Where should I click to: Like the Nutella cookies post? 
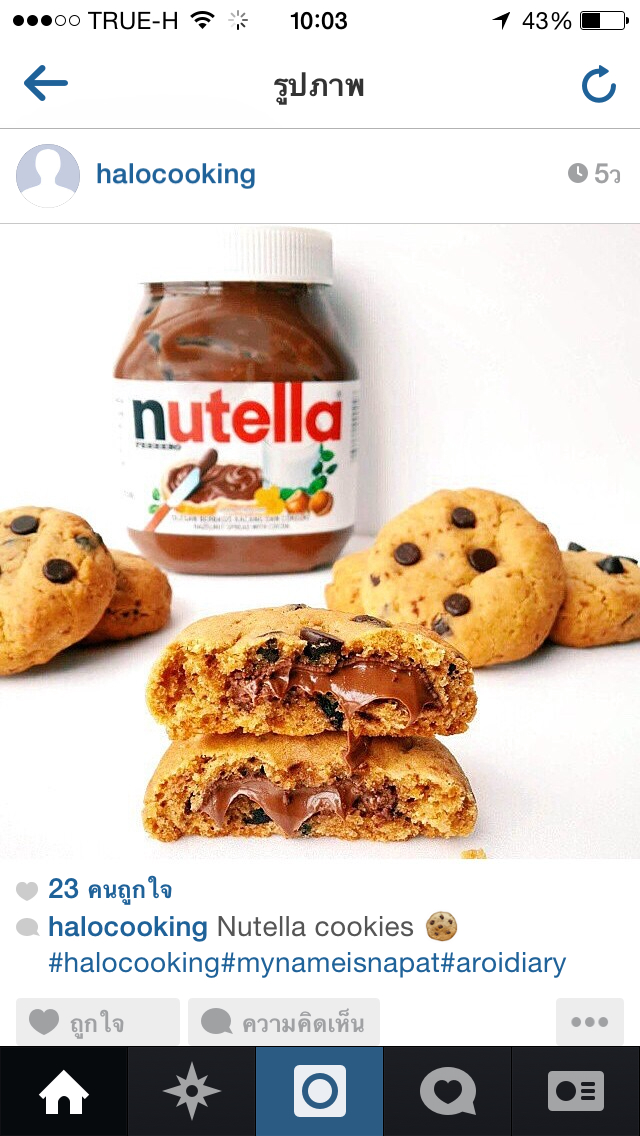tap(98, 1022)
